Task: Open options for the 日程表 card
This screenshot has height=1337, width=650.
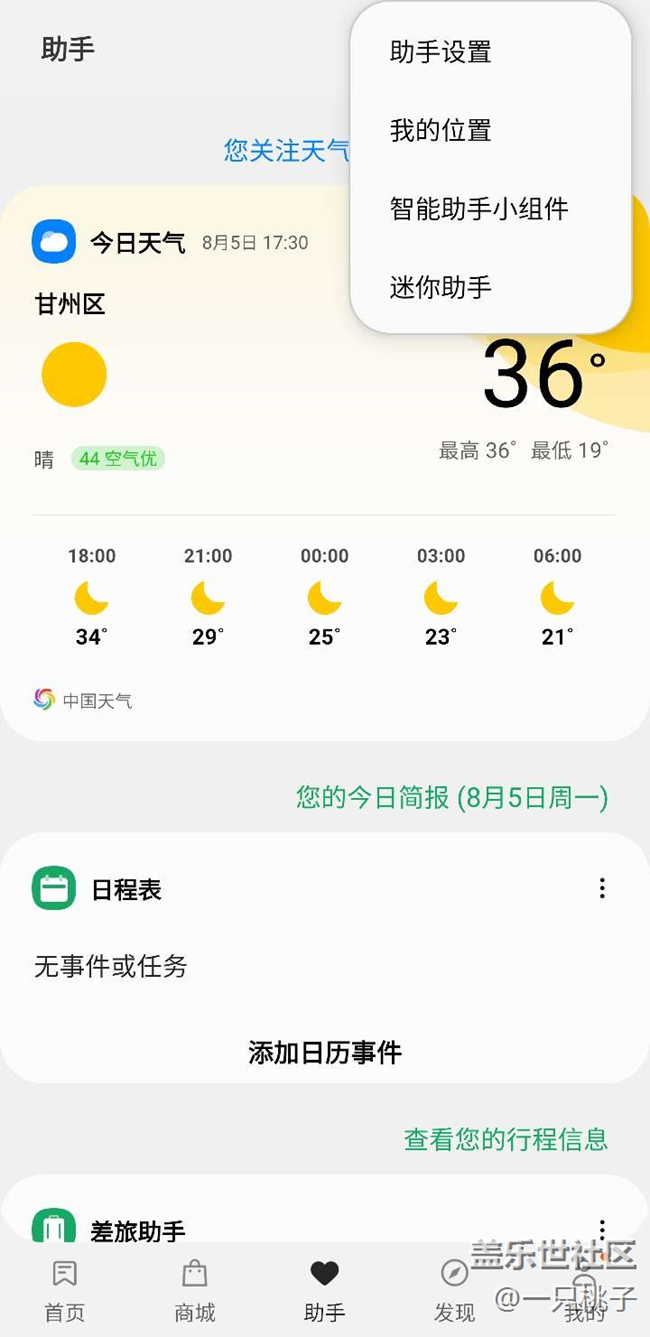Action: pos(602,888)
